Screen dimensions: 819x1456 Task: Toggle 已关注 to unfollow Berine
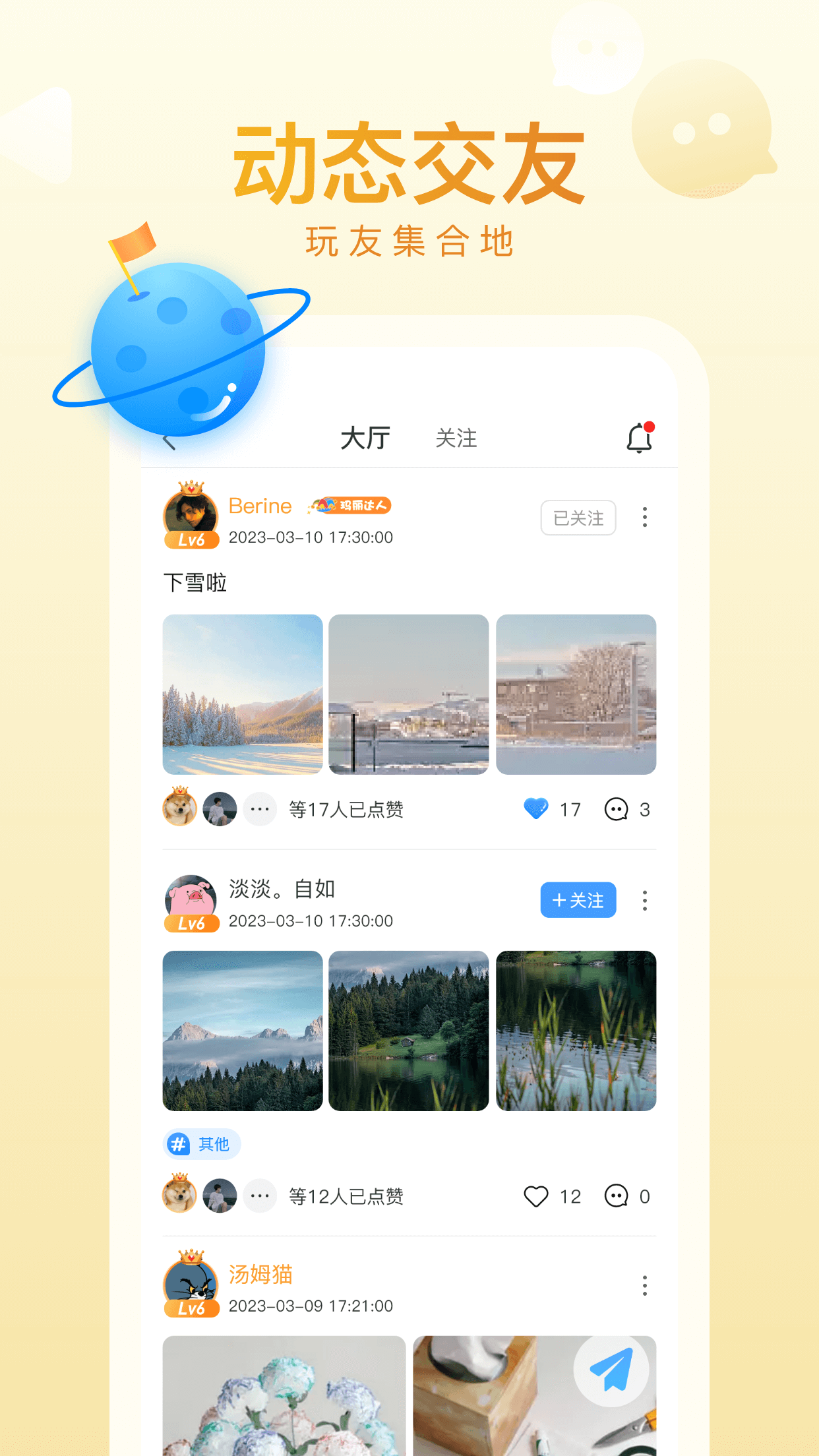pos(578,518)
